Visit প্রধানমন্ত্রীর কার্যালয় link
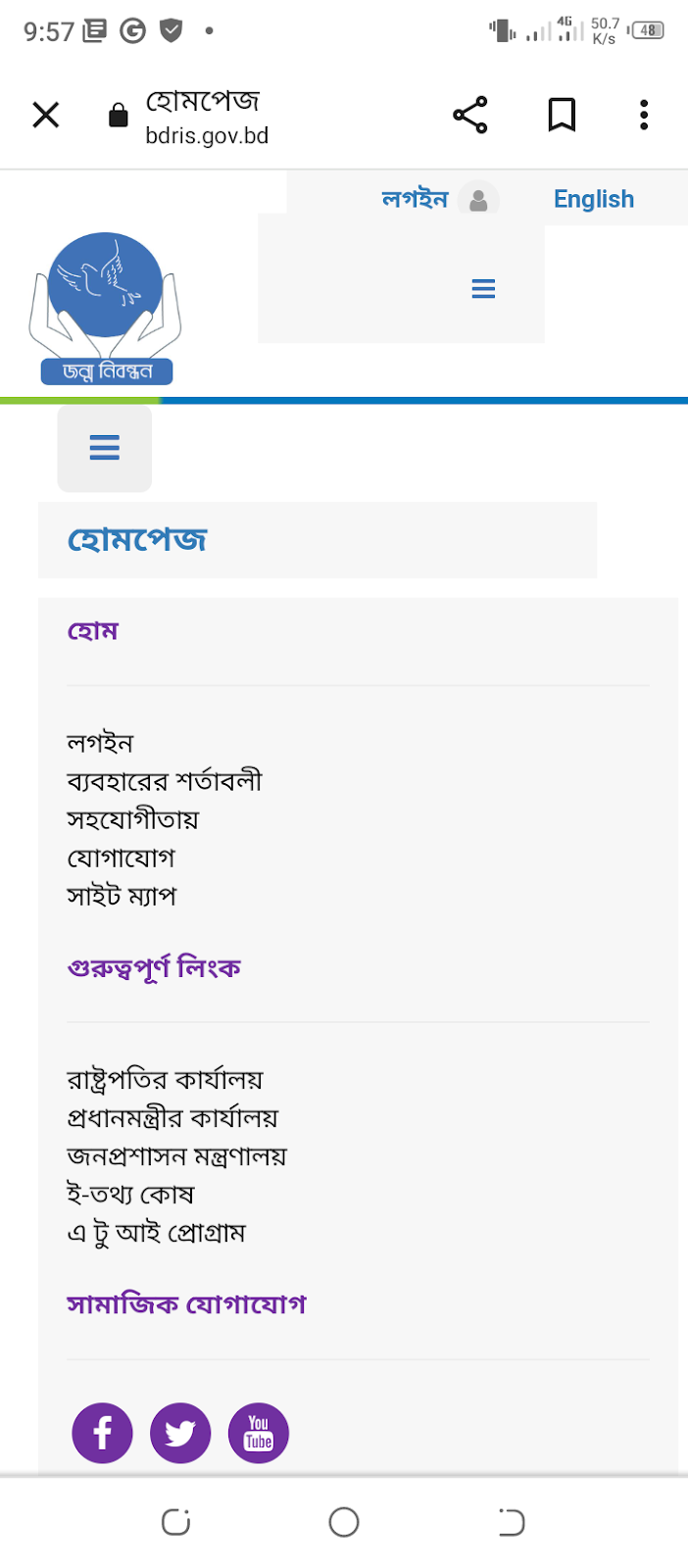This screenshot has height=1568, width=688. click(172, 1117)
